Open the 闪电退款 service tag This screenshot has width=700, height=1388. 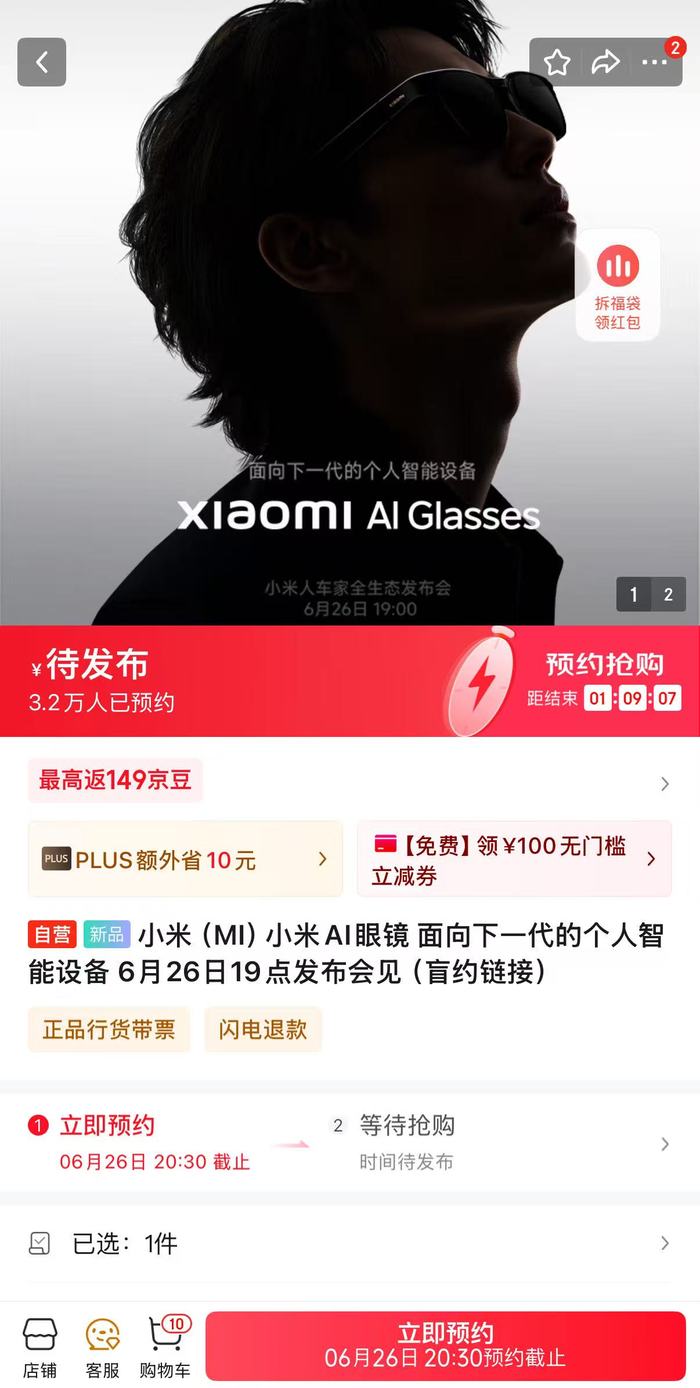click(263, 1029)
